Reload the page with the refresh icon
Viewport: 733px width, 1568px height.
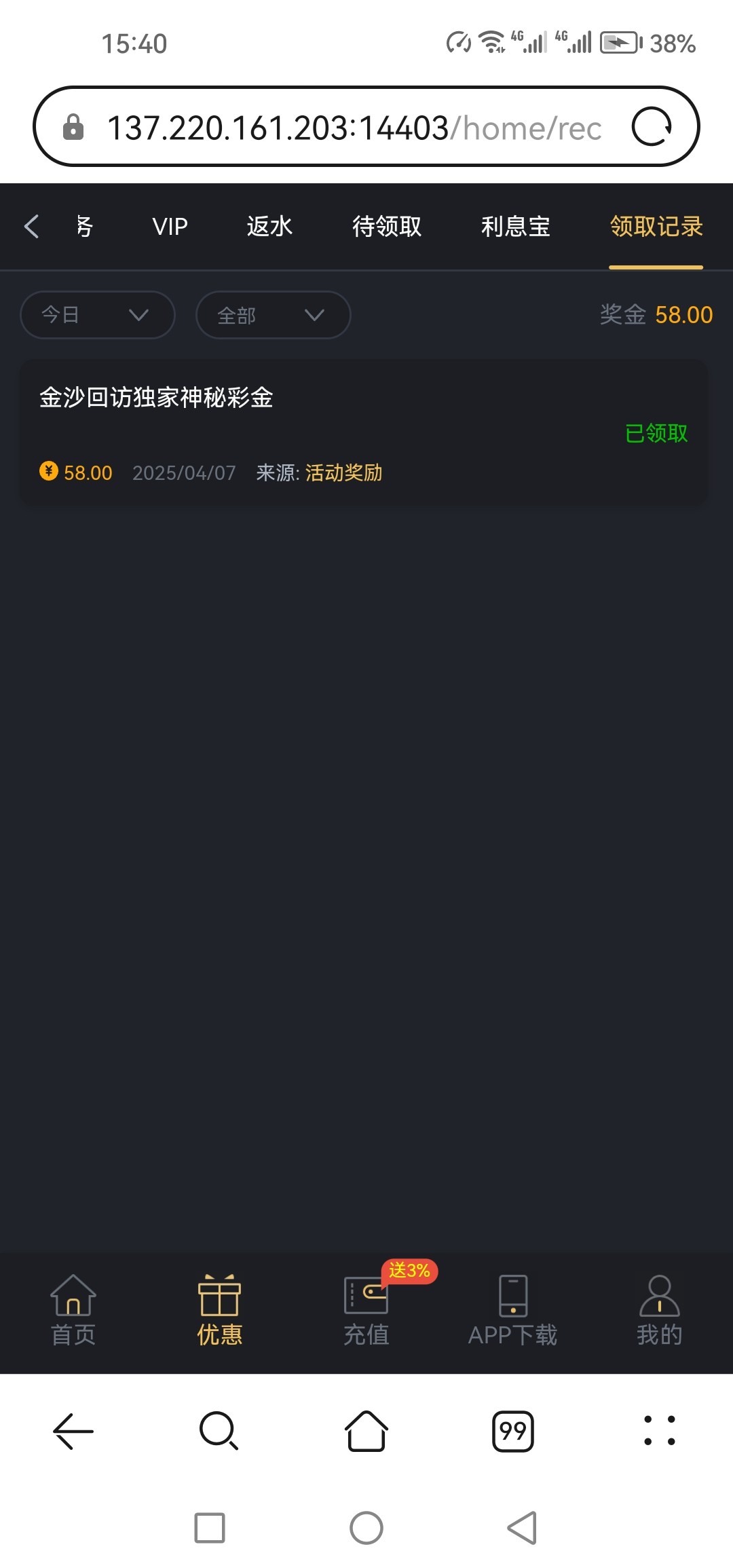pyautogui.click(x=652, y=127)
